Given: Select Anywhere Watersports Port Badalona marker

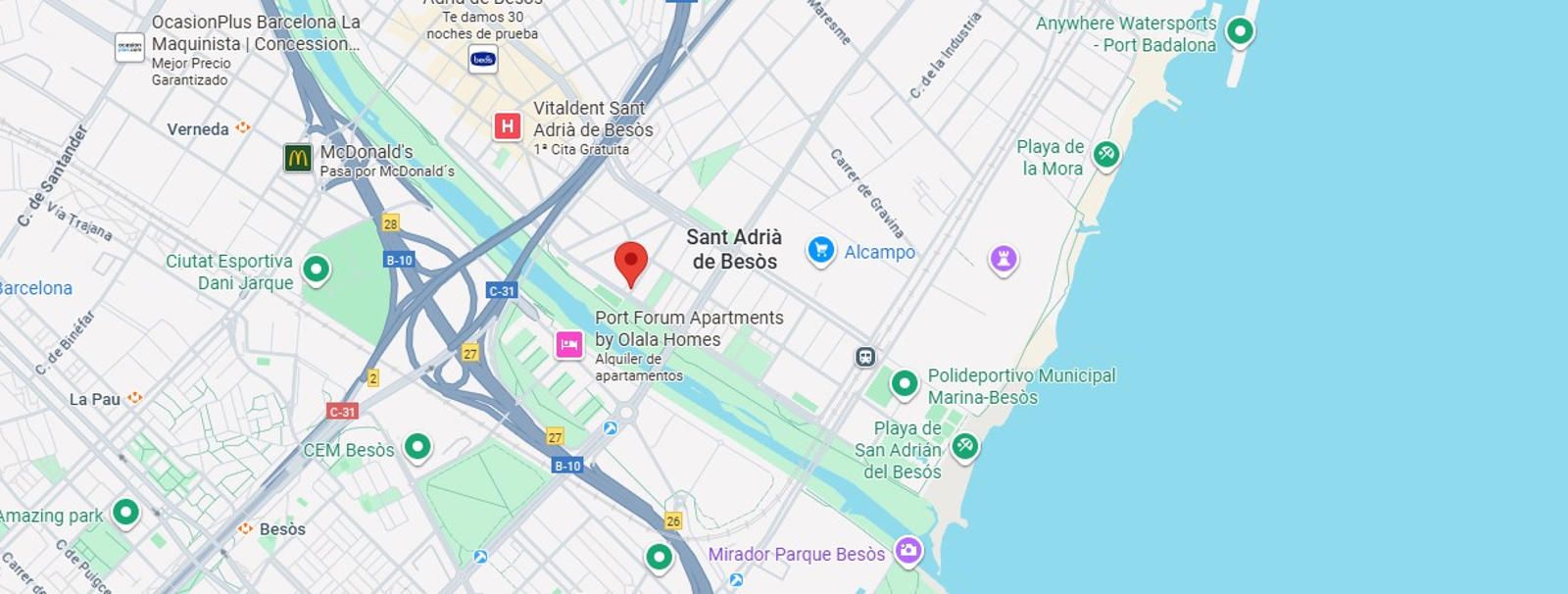Looking at the screenshot, I should (x=1240, y=31).
